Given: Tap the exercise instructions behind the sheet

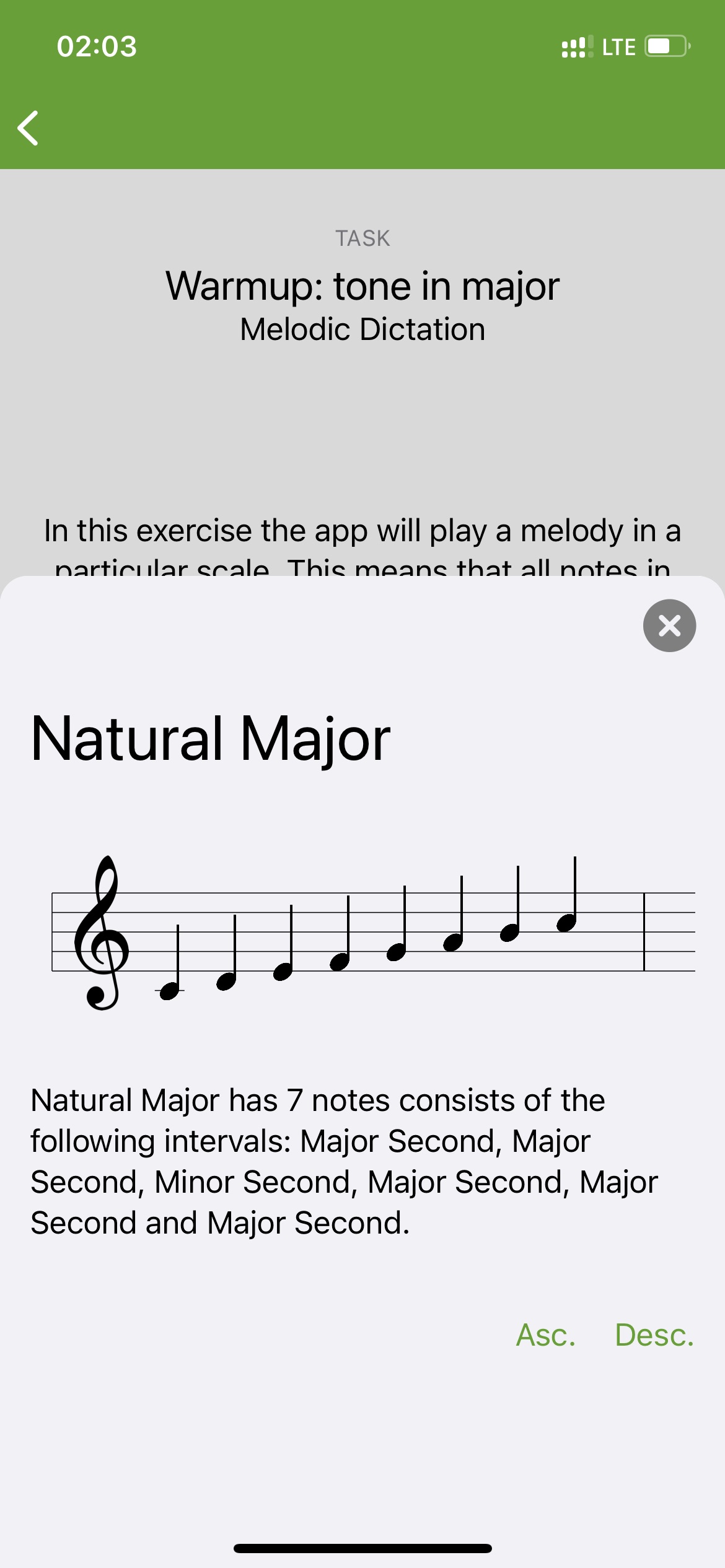Looking at the screenshot, I should tap(362, 530).
